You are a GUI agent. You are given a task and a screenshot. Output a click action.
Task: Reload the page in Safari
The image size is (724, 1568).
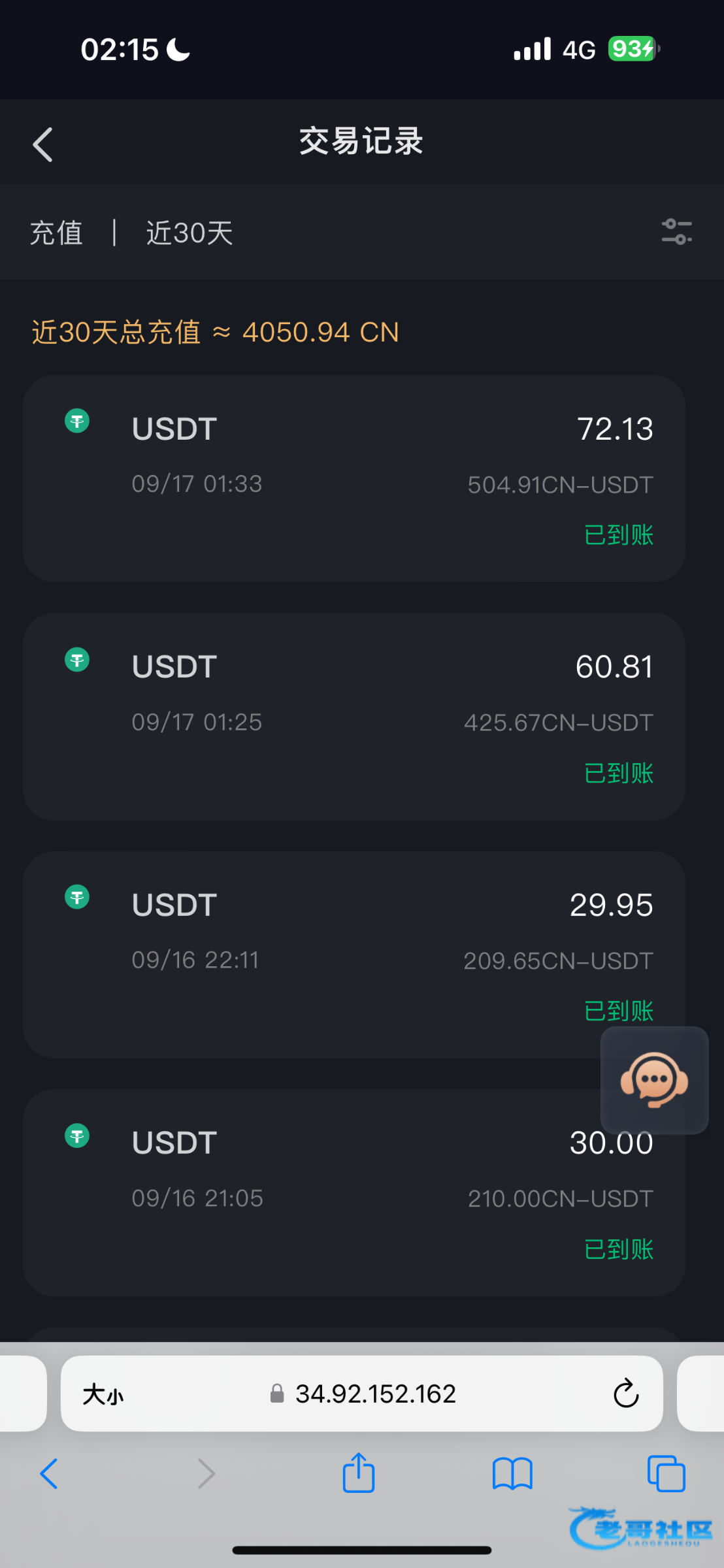(625, 1394)
